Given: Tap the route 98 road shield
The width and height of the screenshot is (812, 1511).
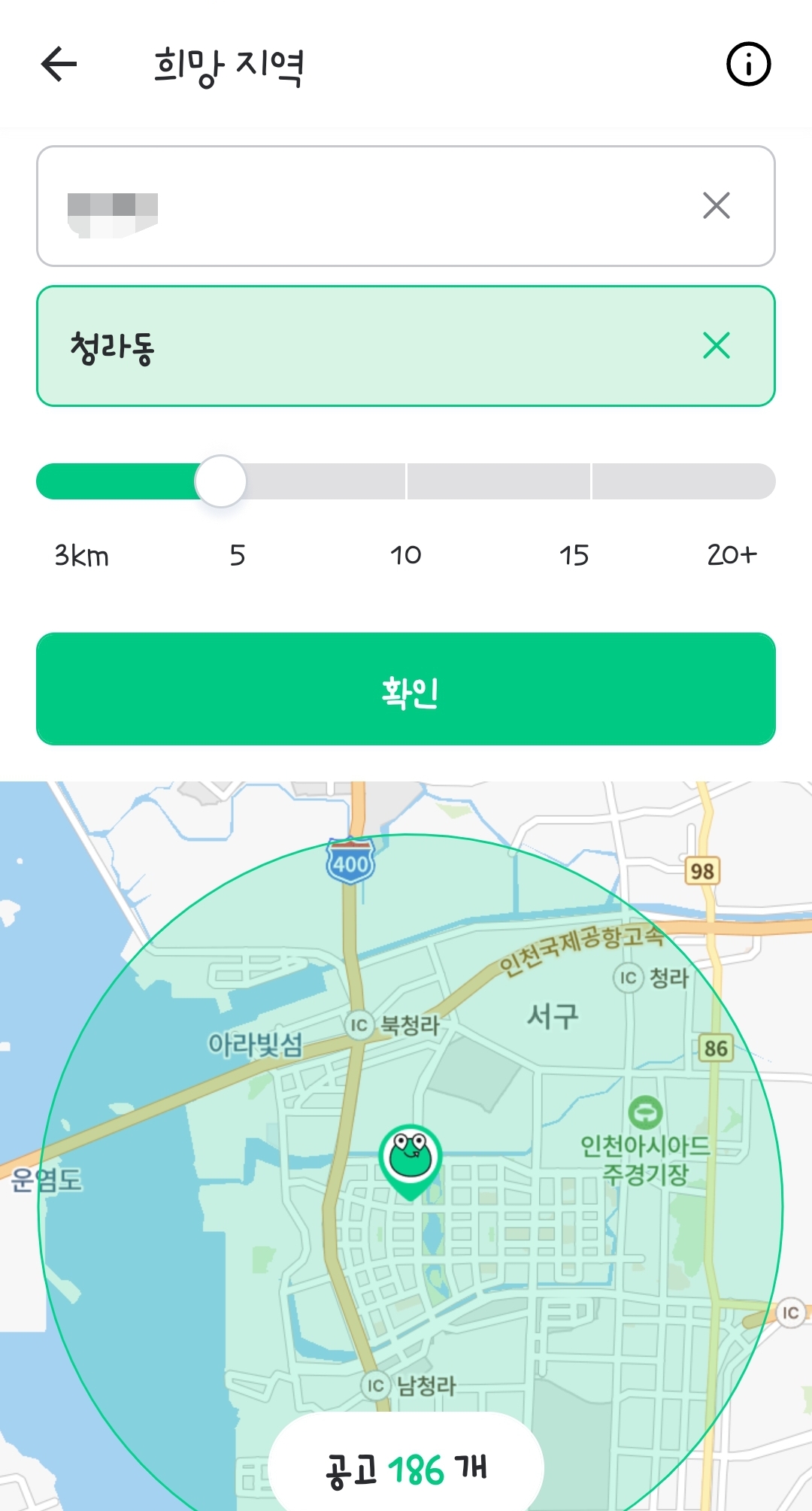Looking at the screenshot, I should (x=702, y=870).
